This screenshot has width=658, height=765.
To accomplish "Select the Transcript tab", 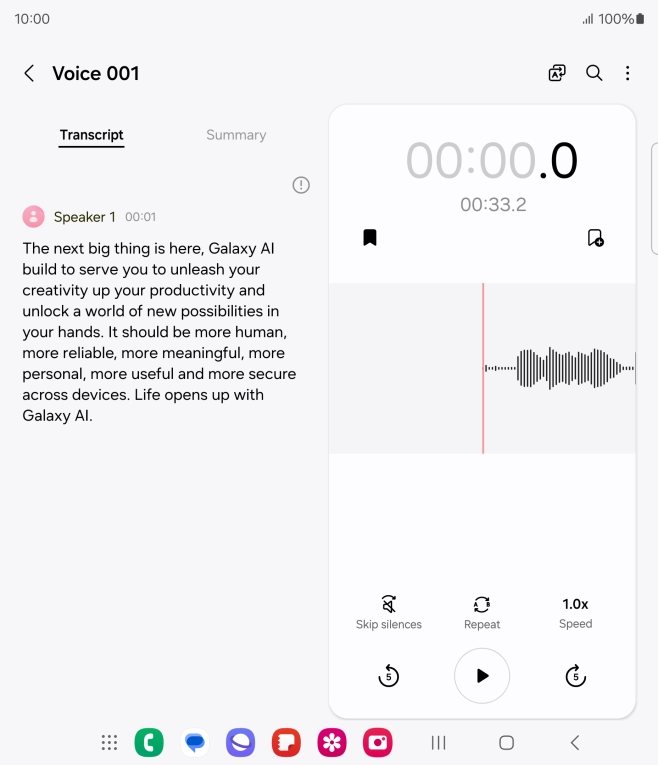I will click(x=91, y=135).
